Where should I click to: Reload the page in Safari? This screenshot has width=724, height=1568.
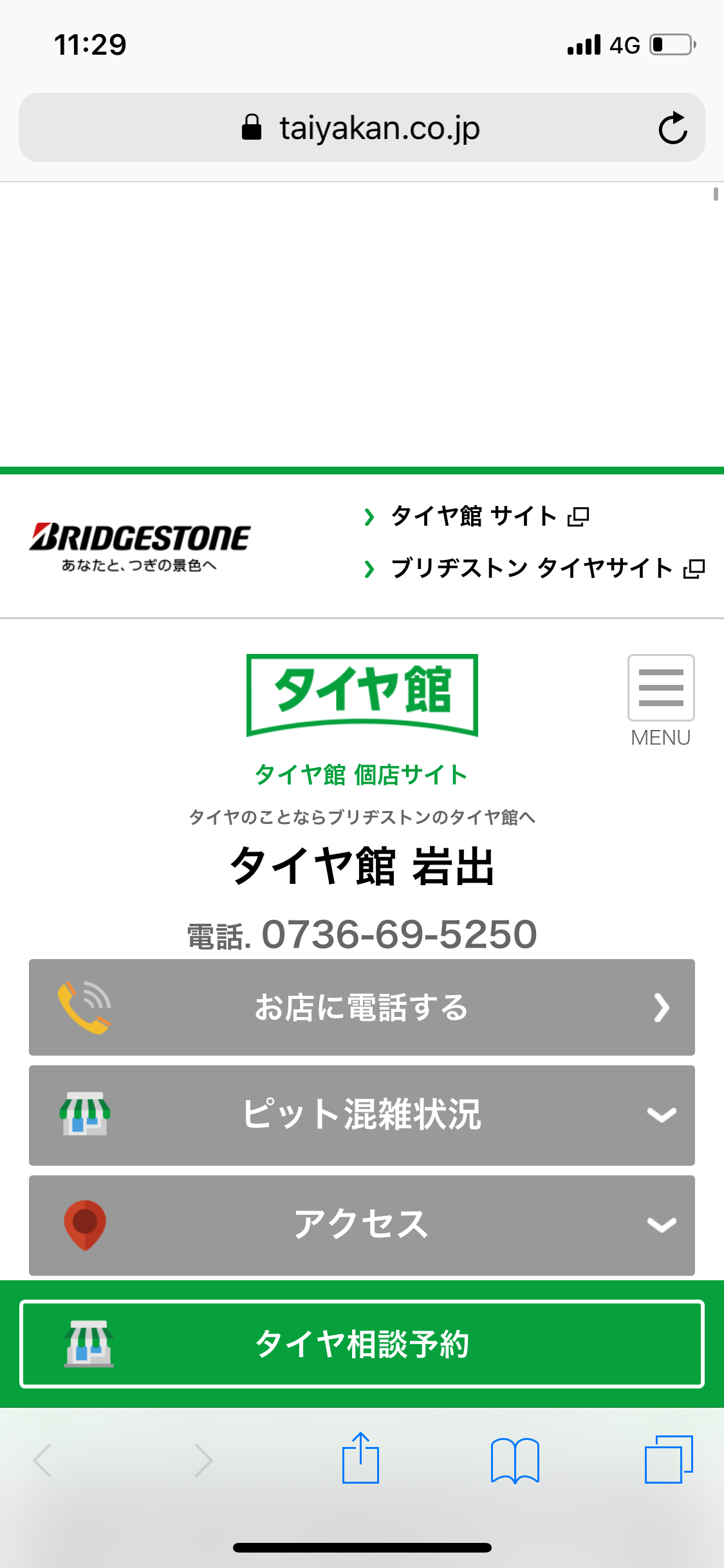pyautogui.click(x=673, y=128)
